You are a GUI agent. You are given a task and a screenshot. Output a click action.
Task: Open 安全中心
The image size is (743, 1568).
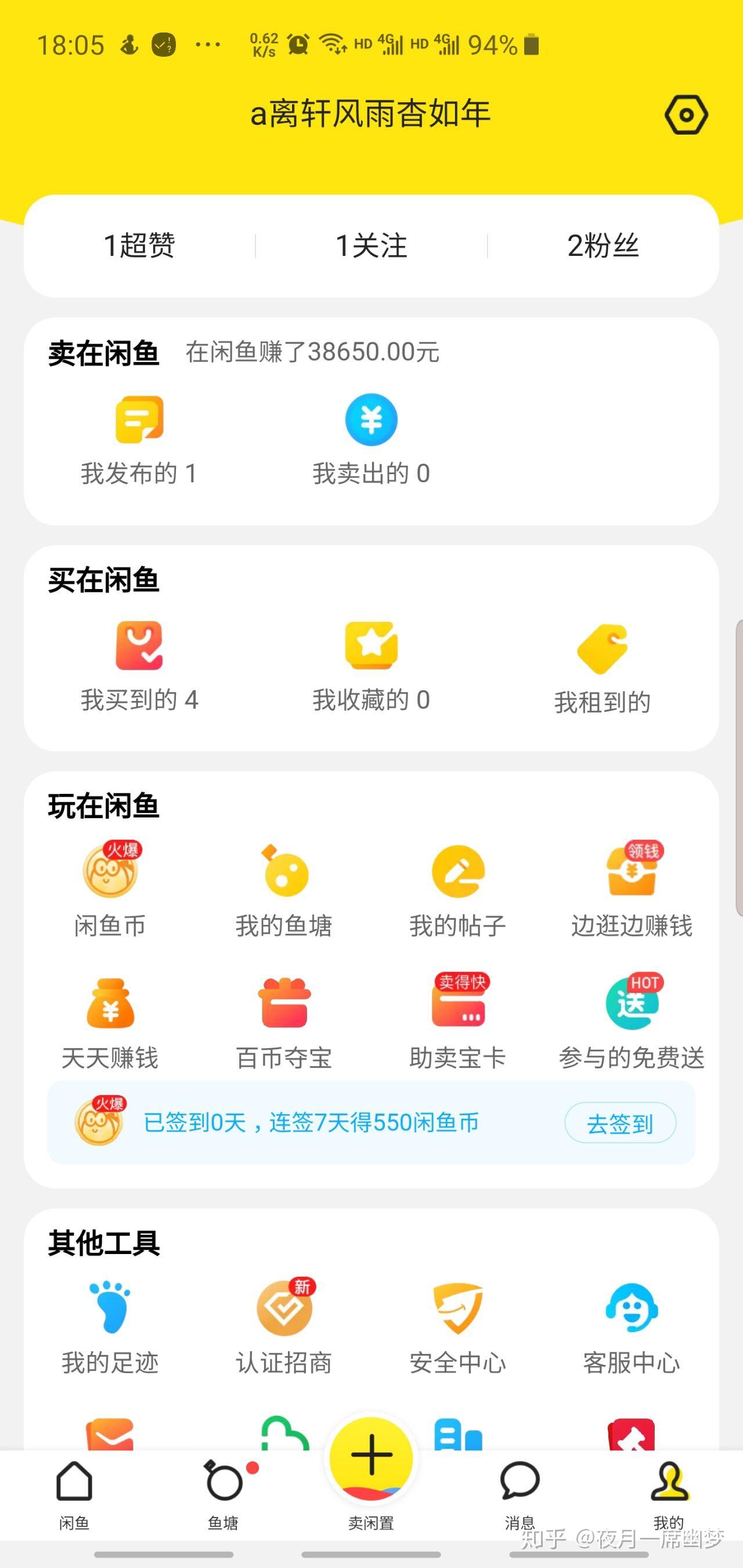tap(458, 1328)
